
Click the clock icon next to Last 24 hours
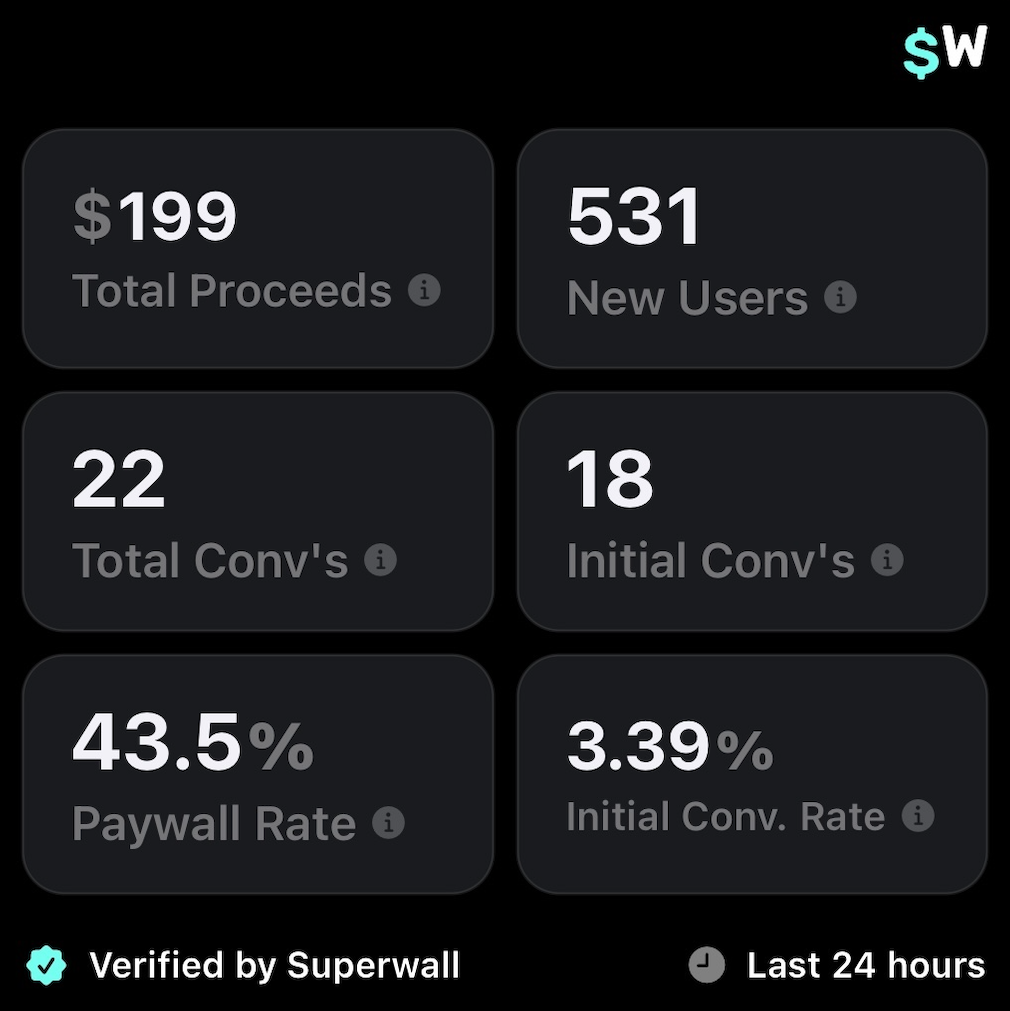point(706,964)
